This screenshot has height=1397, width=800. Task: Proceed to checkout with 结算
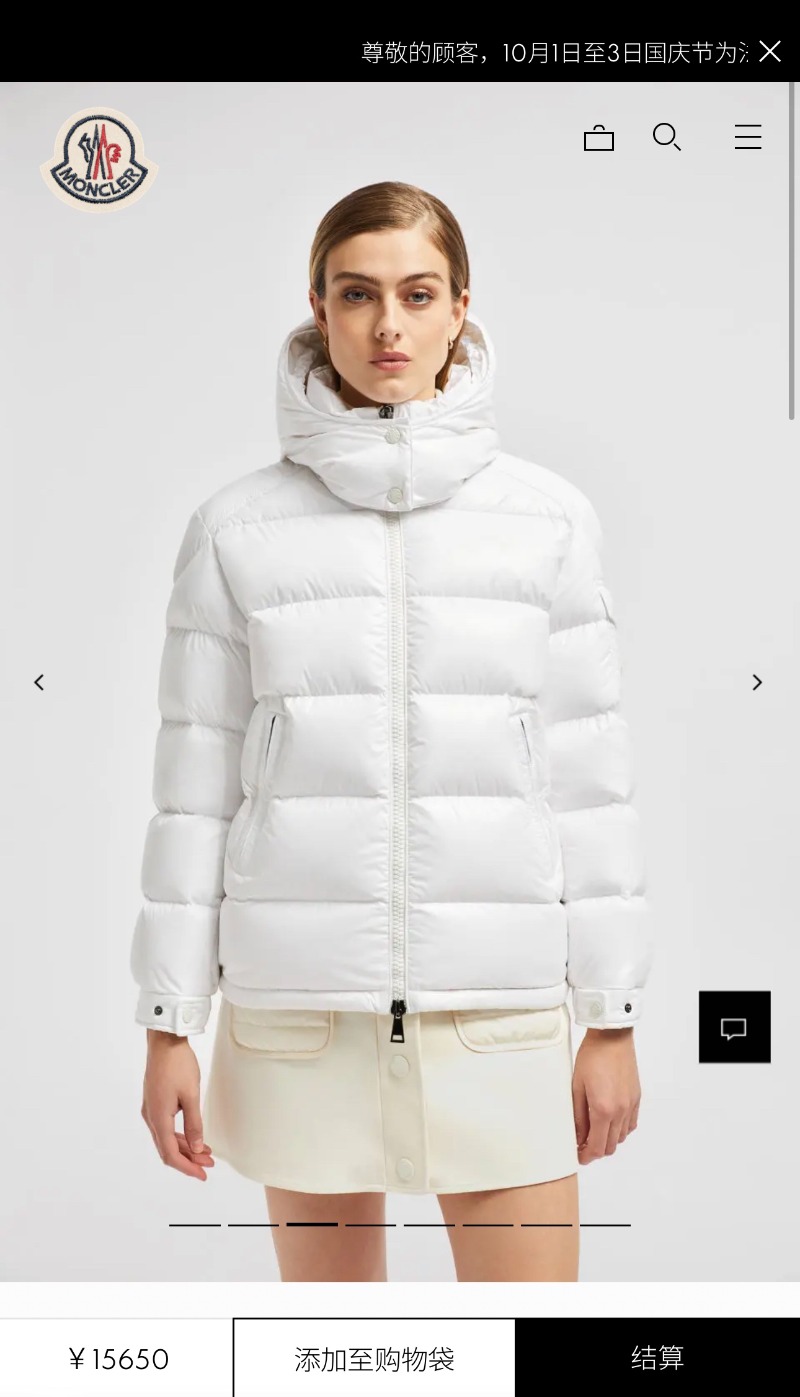click(657, 1358)
